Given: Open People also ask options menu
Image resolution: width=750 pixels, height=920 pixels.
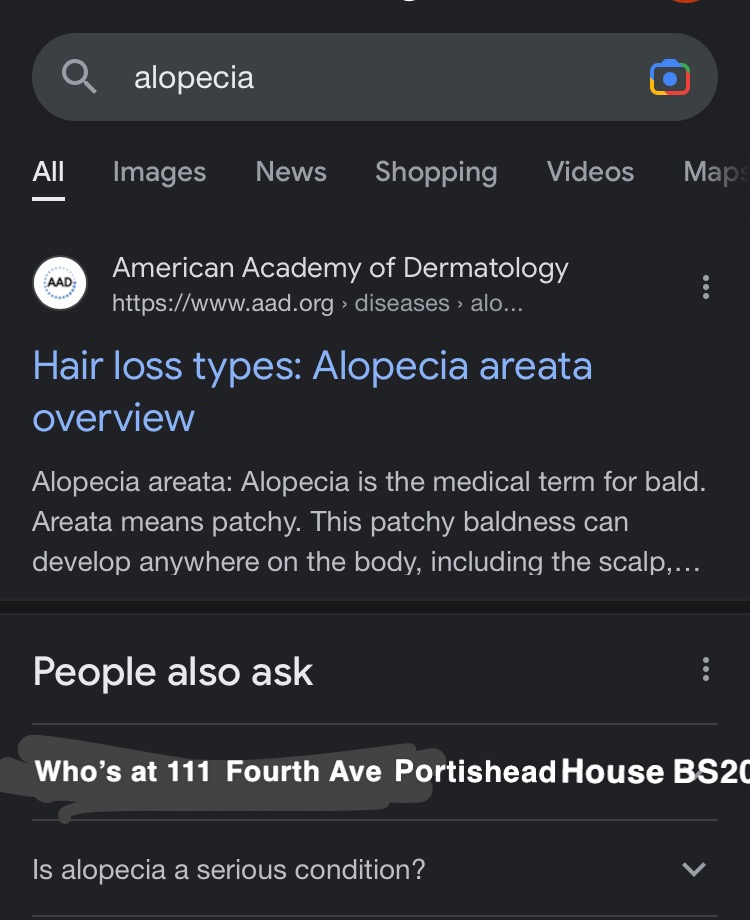Looking at the screenshot, I should [706, 669].
